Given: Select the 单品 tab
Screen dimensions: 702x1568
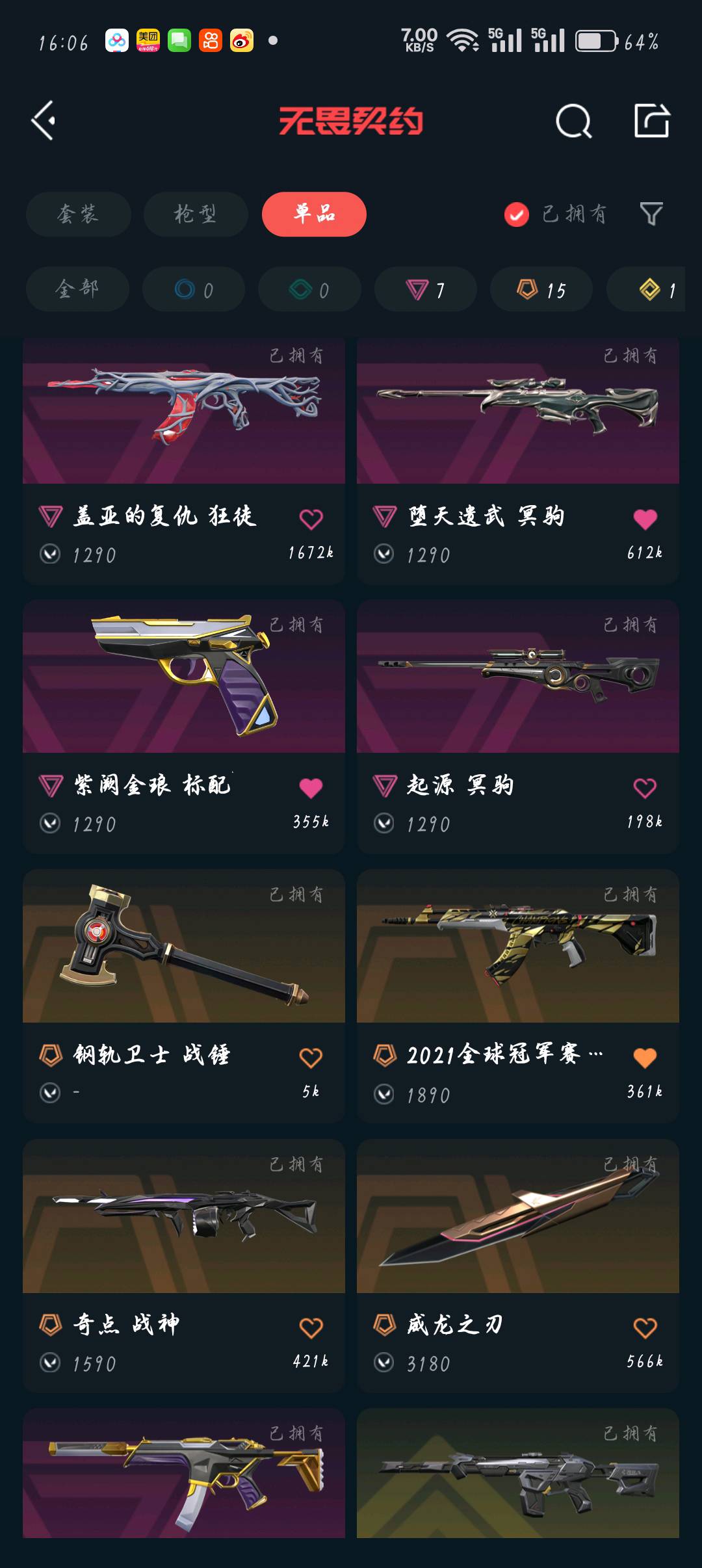Looking at the screenshot, I should 314,214.
